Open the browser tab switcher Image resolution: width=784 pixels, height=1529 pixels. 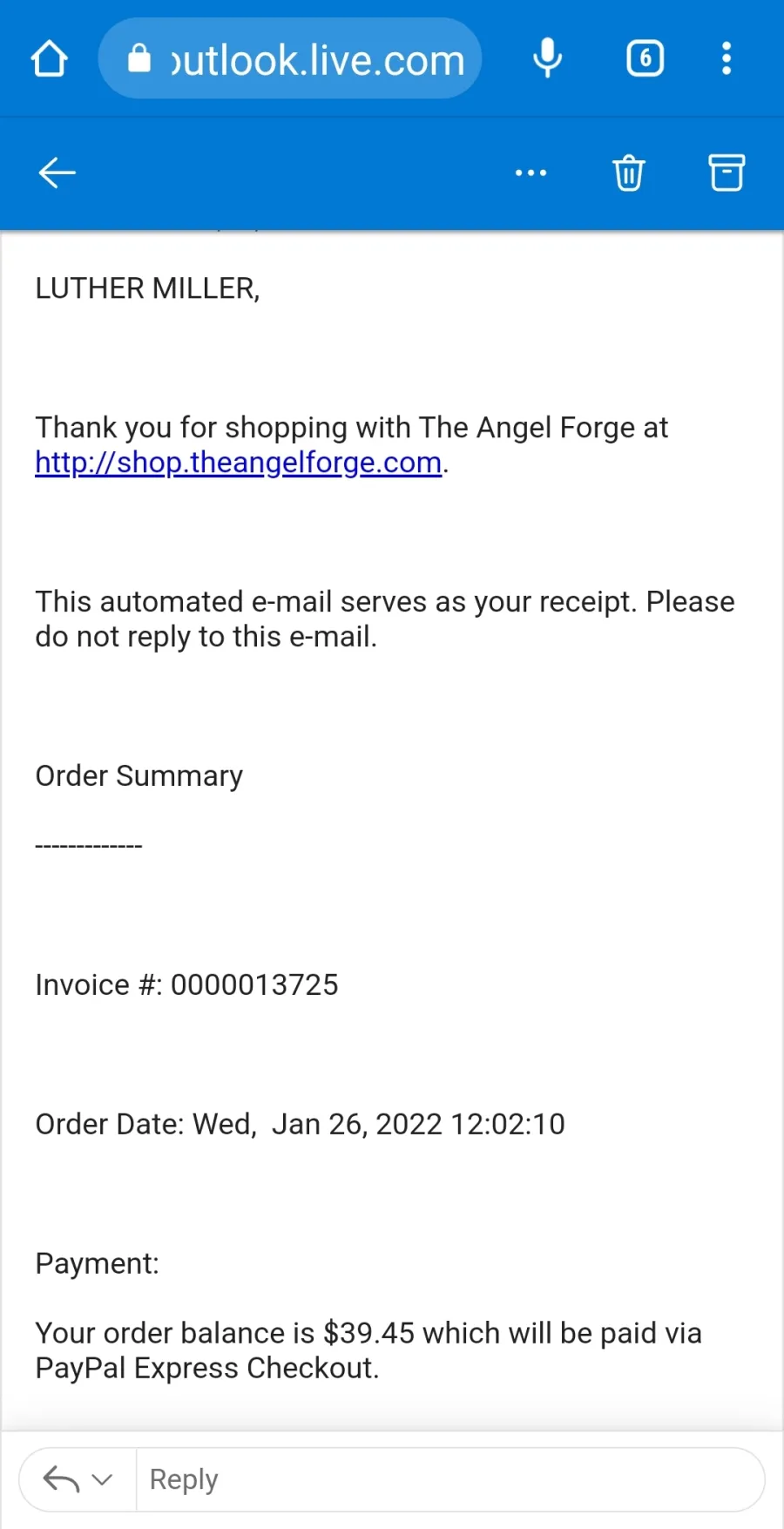pyautogui.click(x=645, y=58)
